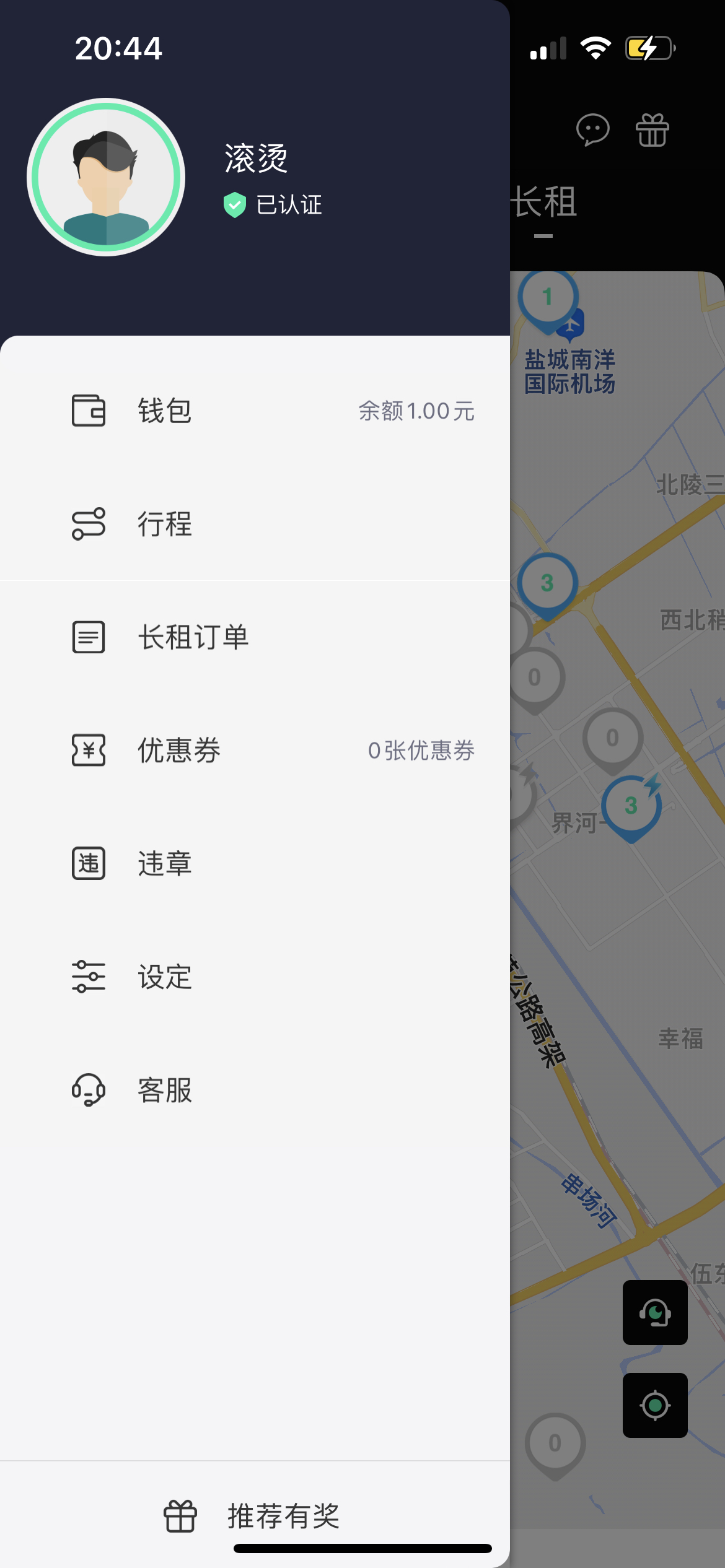Open 违章 traffic violations
725x1568 pixels.
[255, 863]
